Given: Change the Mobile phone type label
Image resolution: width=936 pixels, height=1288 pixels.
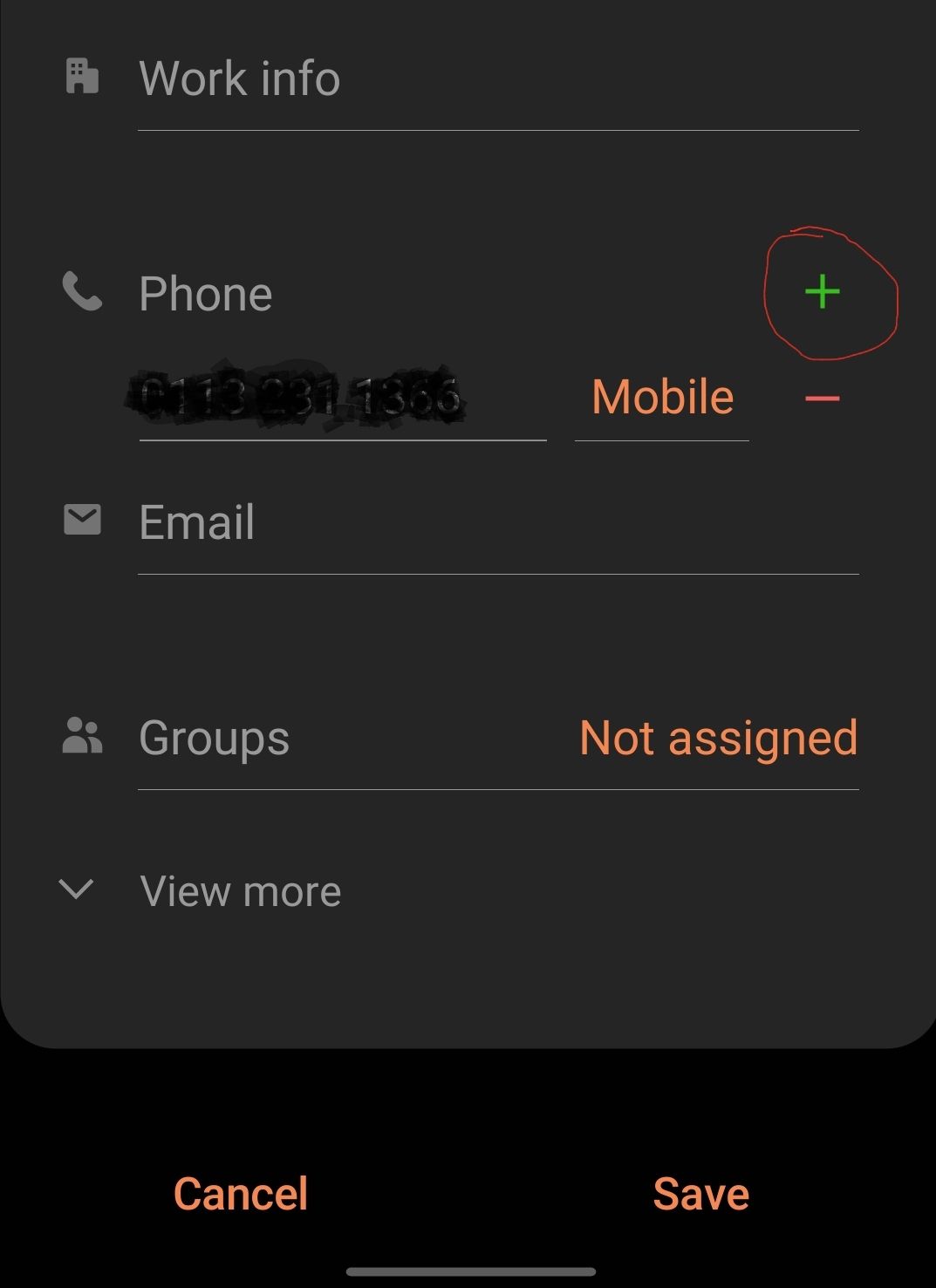Looking at the screenshot, I should click(x=662, y=398).
